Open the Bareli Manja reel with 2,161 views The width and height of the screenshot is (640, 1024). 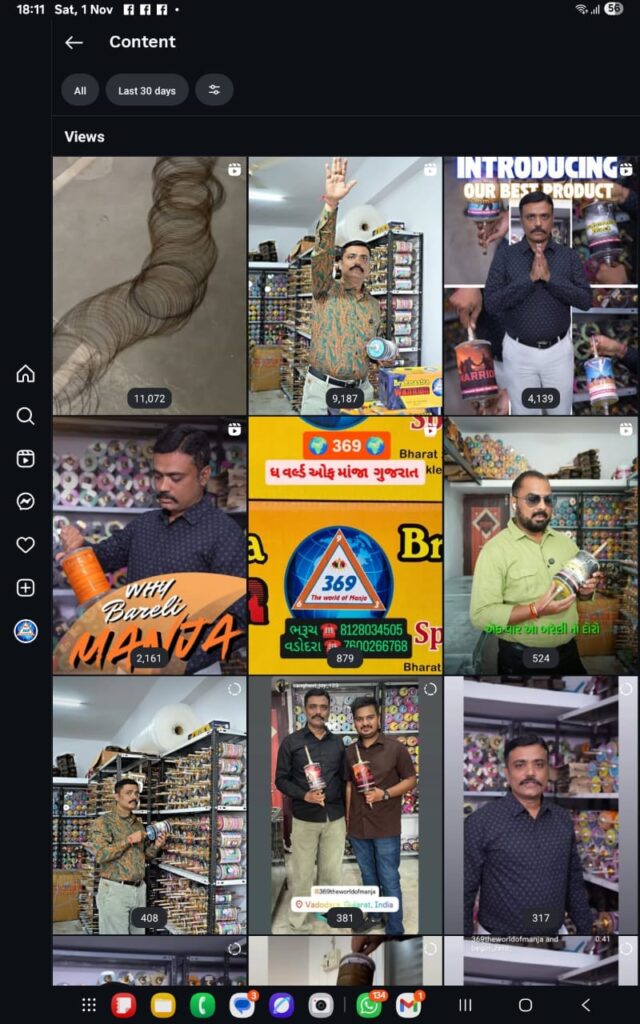(x=149, y=545)
